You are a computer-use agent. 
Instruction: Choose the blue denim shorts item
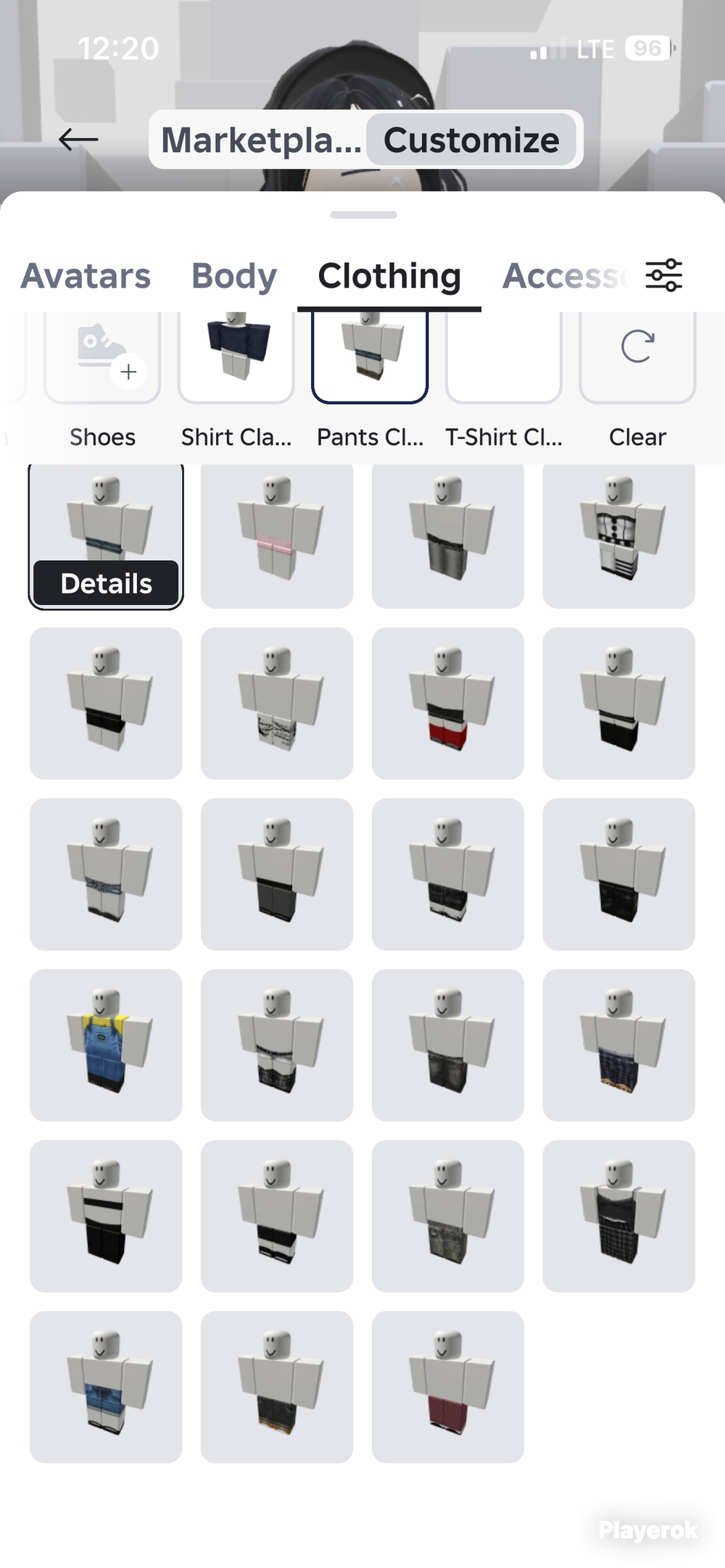point(106,1387)
